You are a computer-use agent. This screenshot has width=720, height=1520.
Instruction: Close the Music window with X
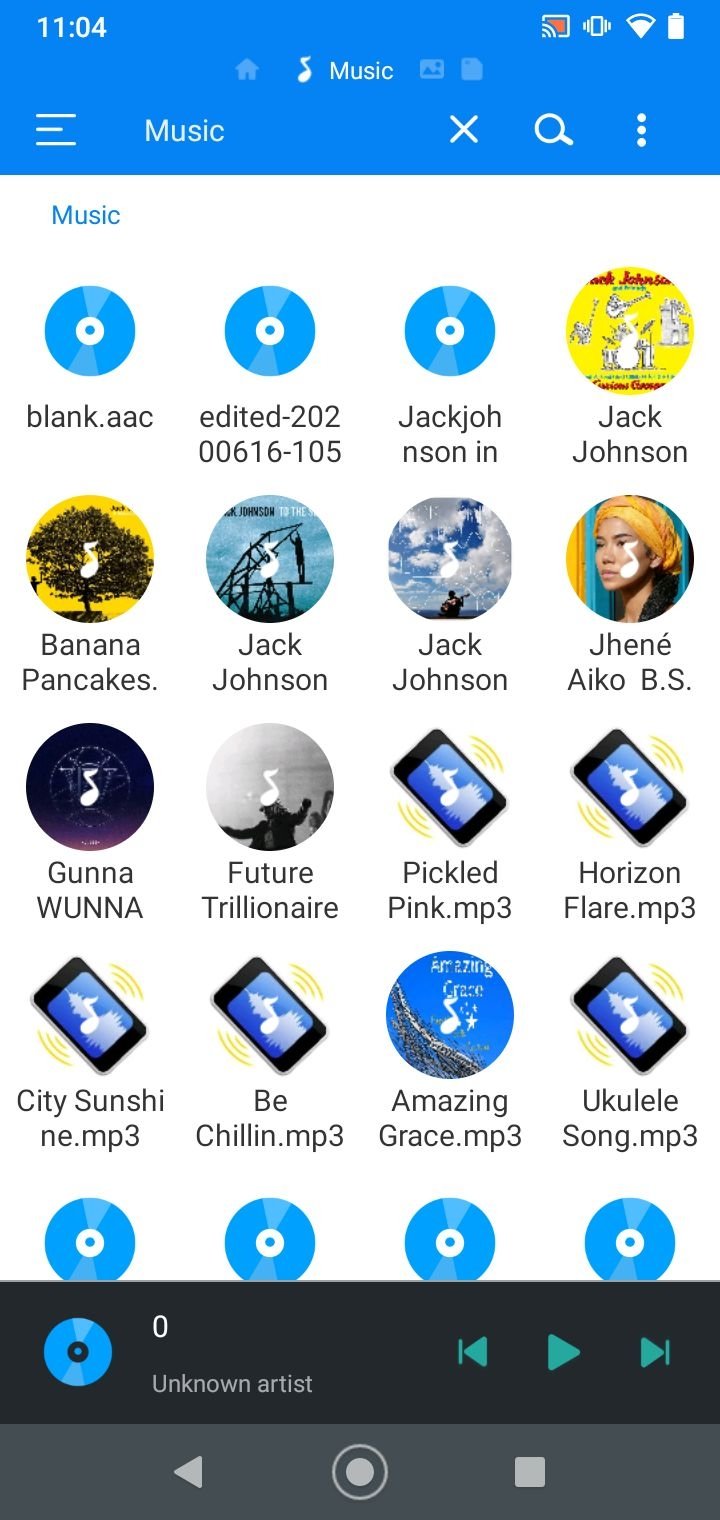(x=464, y=130)
